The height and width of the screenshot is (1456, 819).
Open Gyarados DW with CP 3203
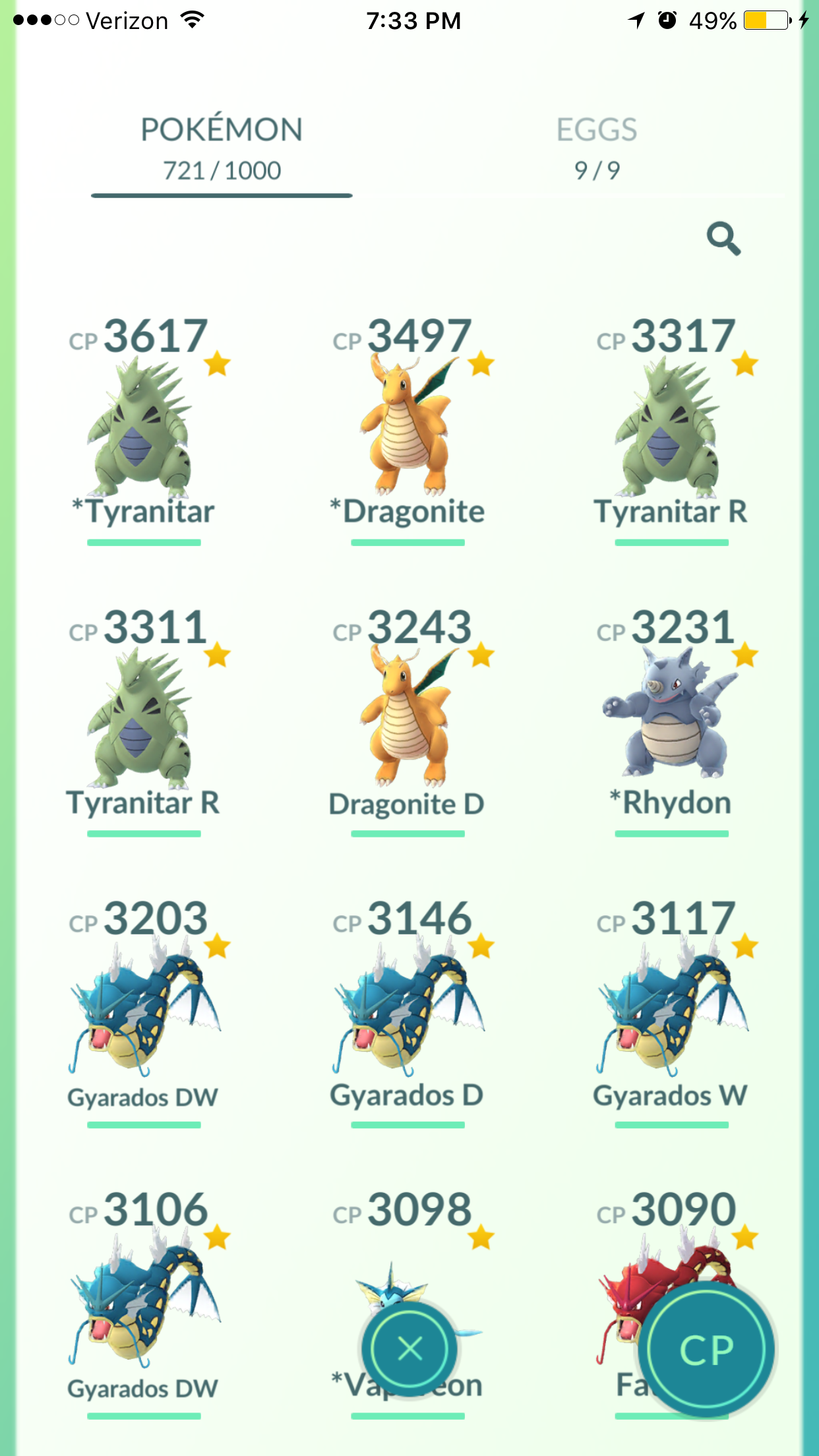tap(144, 1012)
